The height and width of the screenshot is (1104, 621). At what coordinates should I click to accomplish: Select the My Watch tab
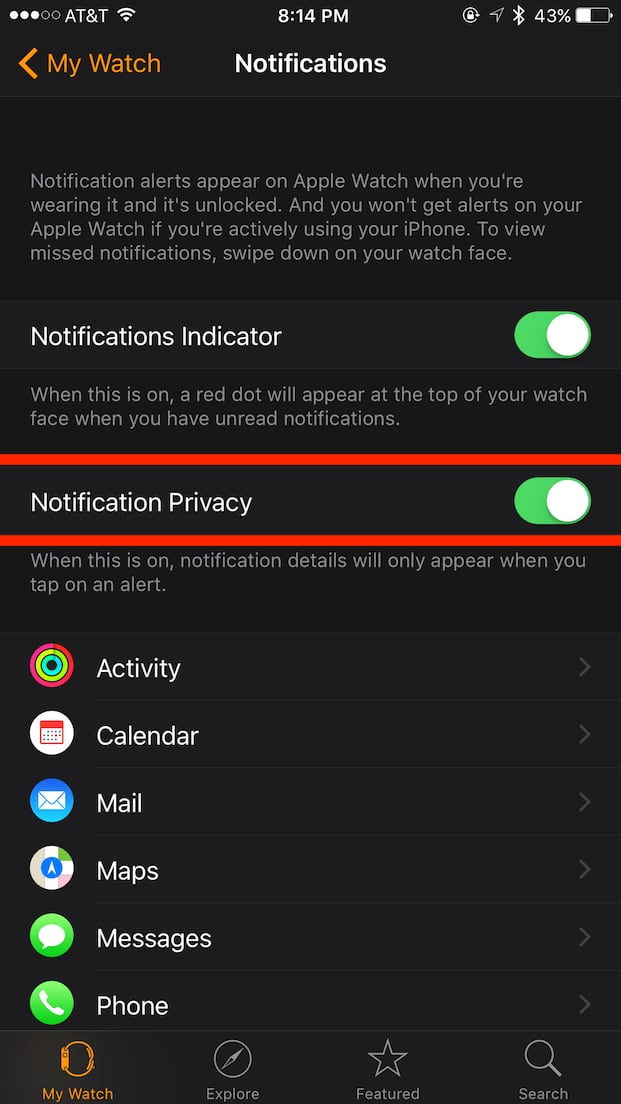pyautogui.click(x=78, y=1069)
